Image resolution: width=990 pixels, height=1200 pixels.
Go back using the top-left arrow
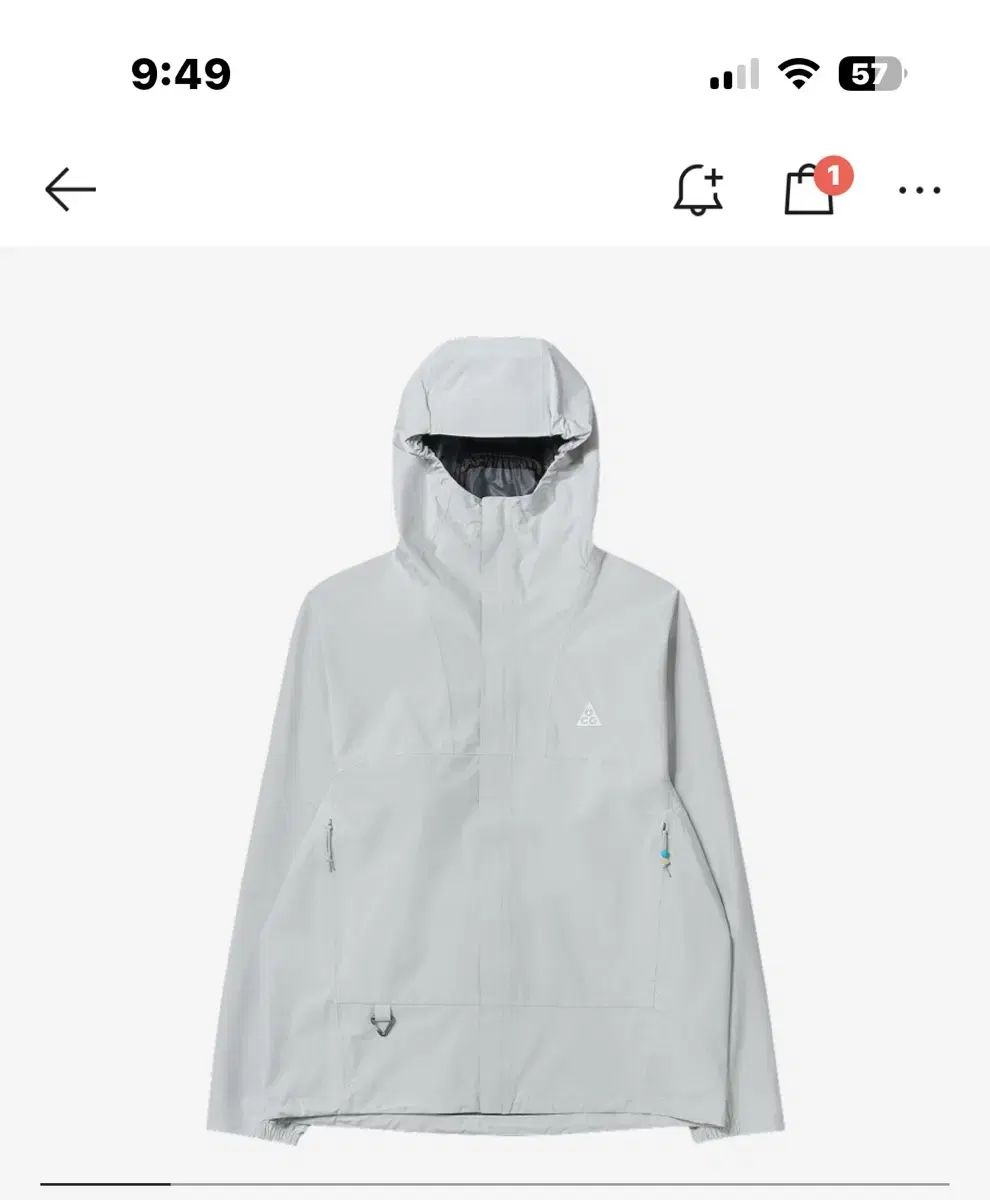(x=70, y=189)
